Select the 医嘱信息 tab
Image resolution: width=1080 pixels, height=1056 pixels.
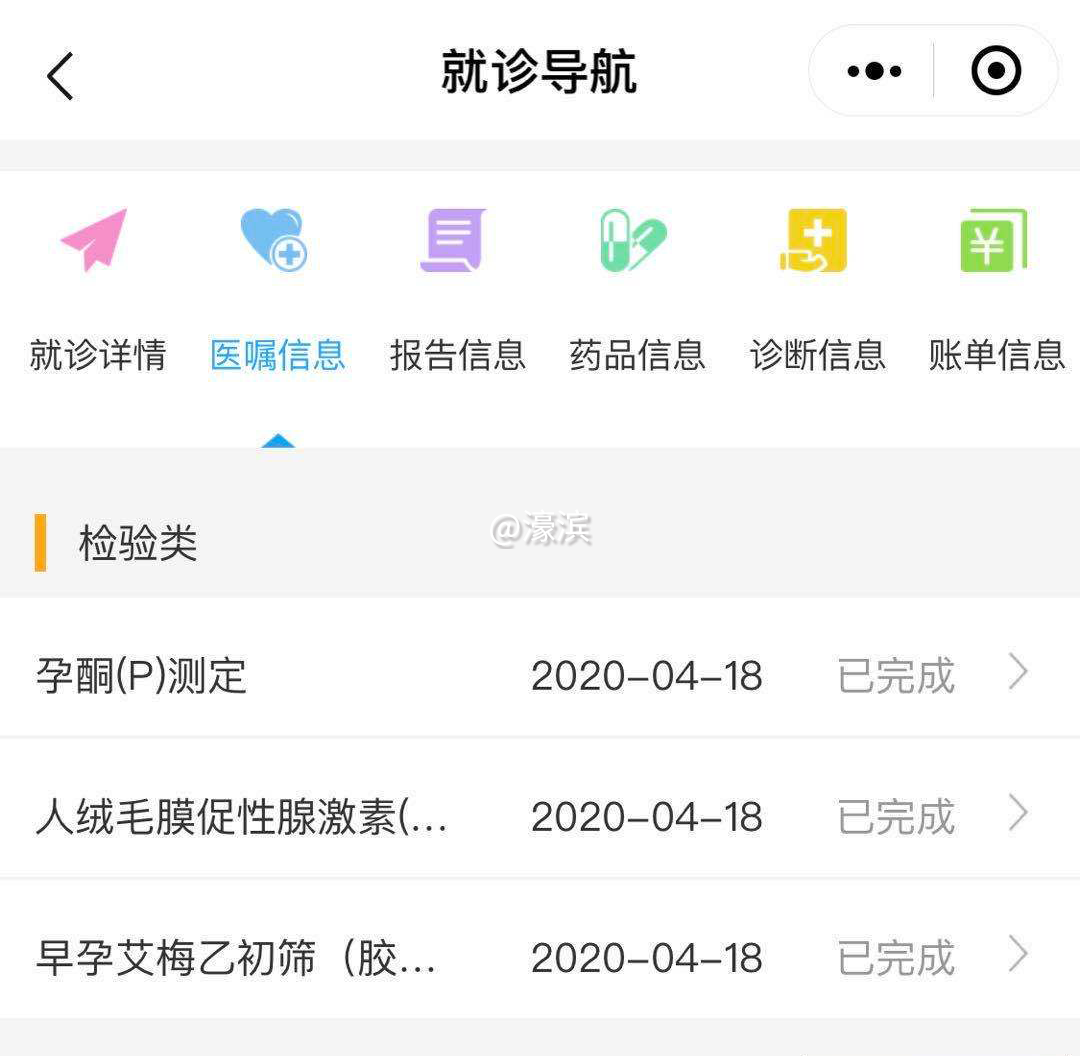(x=277, y=290)
